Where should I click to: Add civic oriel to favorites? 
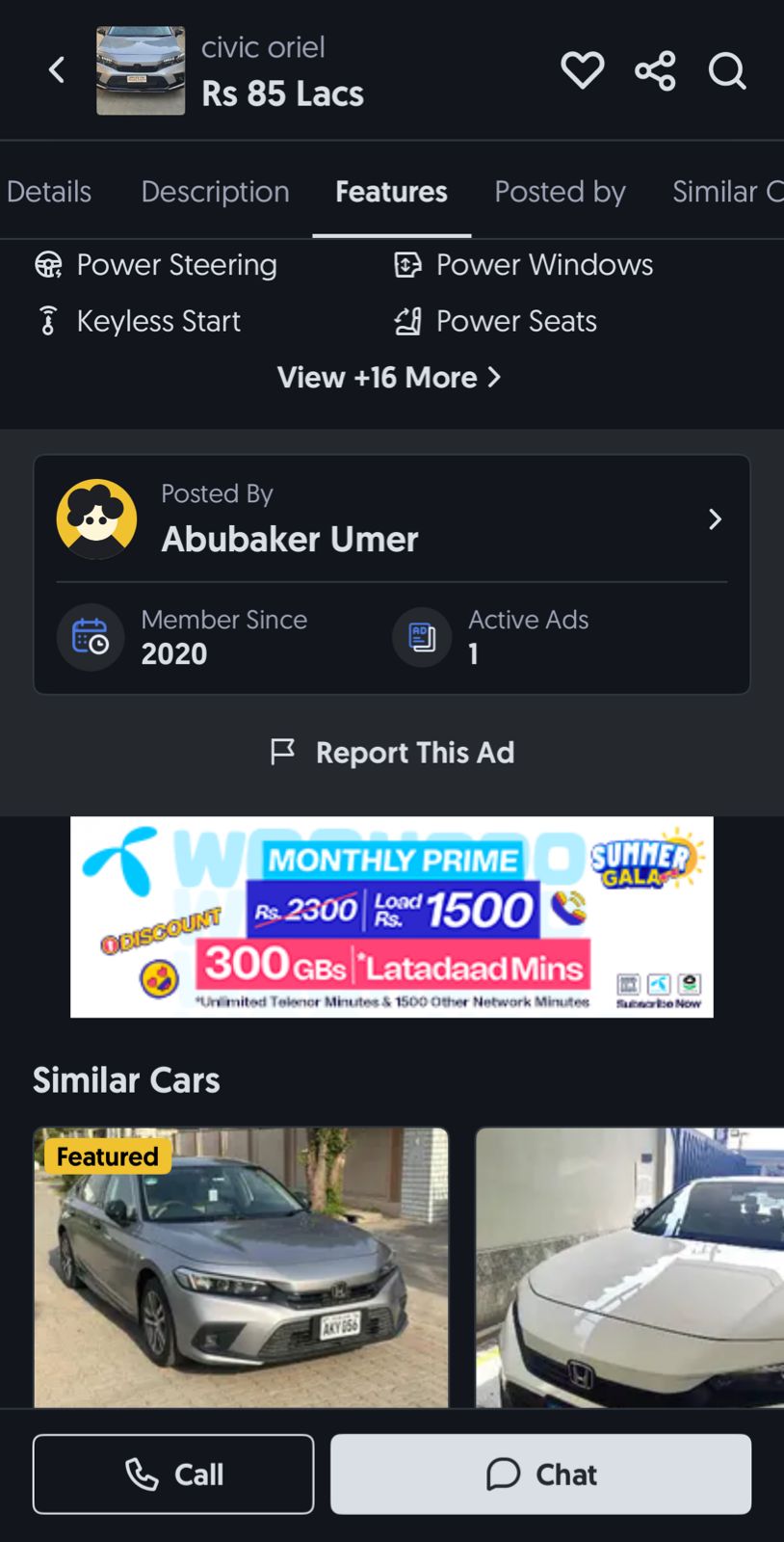(x=582, y=70)
